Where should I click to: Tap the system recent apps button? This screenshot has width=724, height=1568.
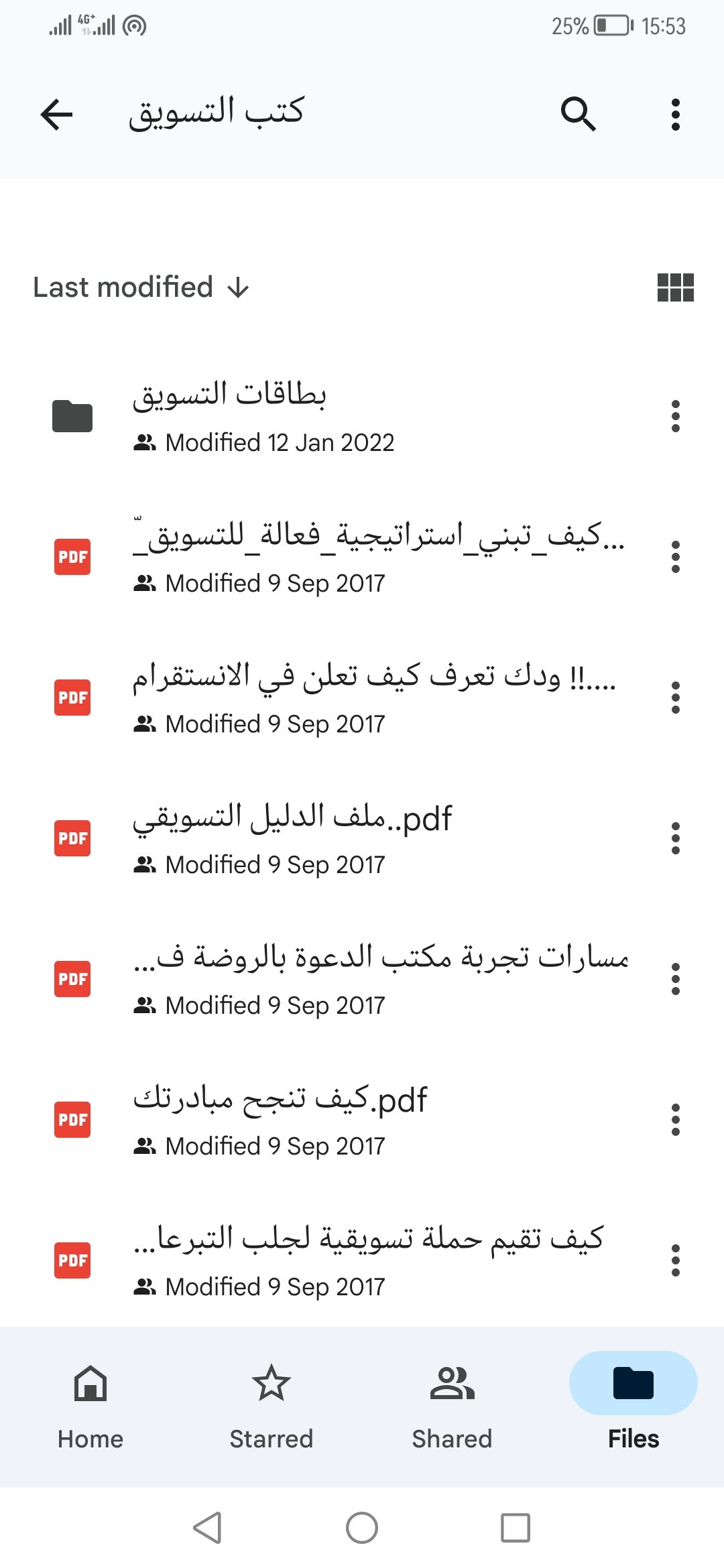point(516,1528)
